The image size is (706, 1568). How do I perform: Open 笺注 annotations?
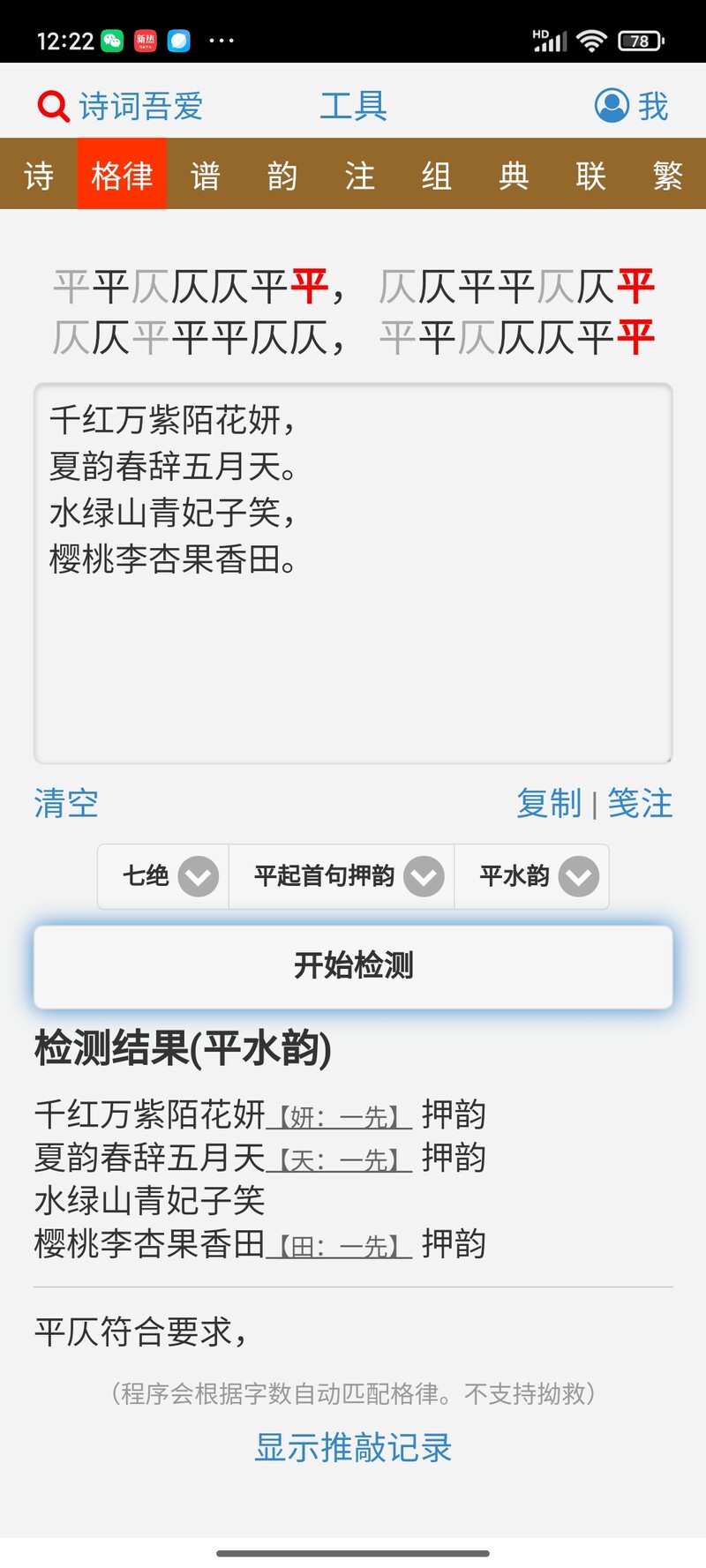(x=640, y=803)
